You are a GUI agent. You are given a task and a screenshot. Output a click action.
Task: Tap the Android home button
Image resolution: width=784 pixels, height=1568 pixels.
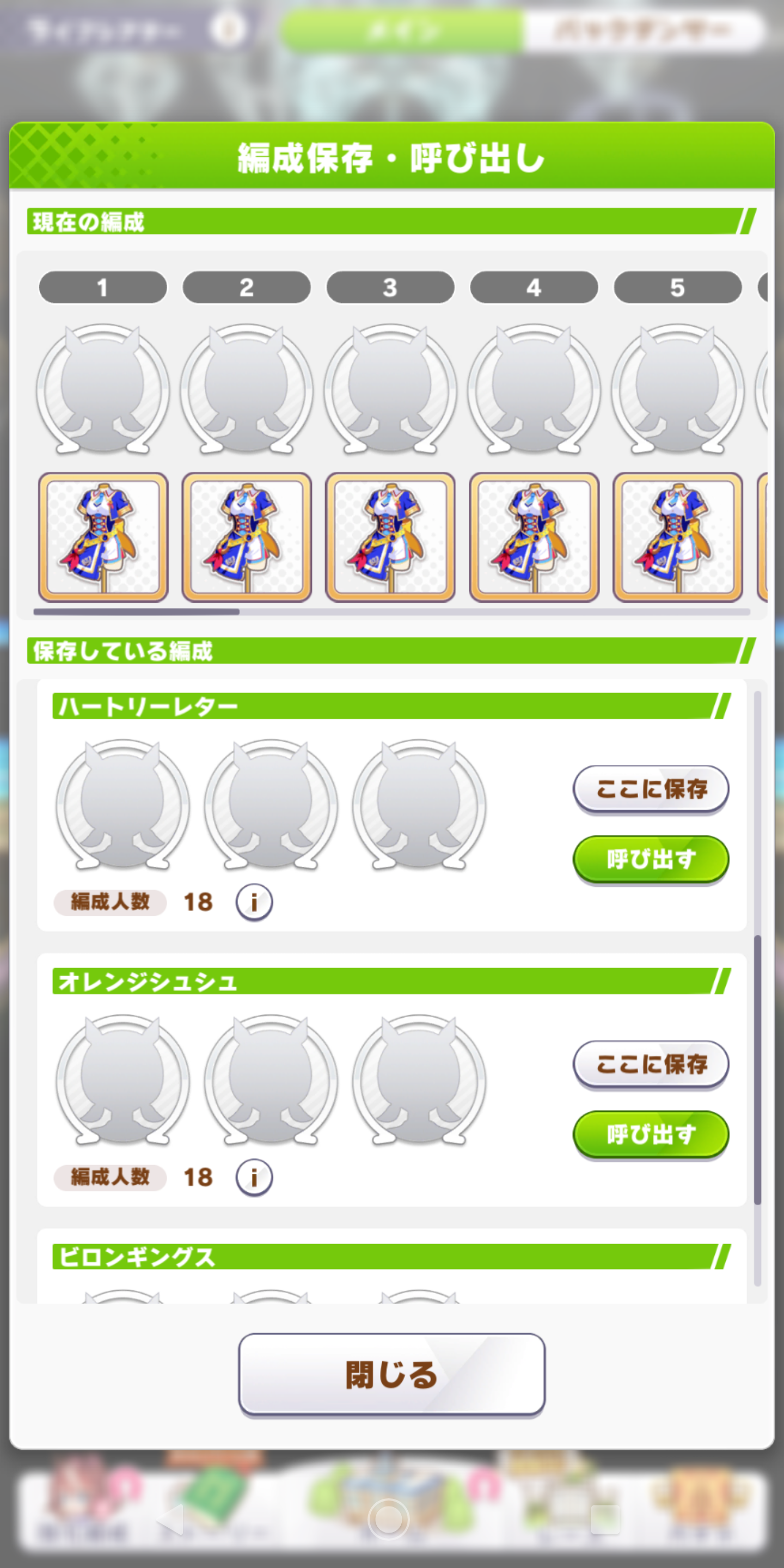coord(388,1520)
